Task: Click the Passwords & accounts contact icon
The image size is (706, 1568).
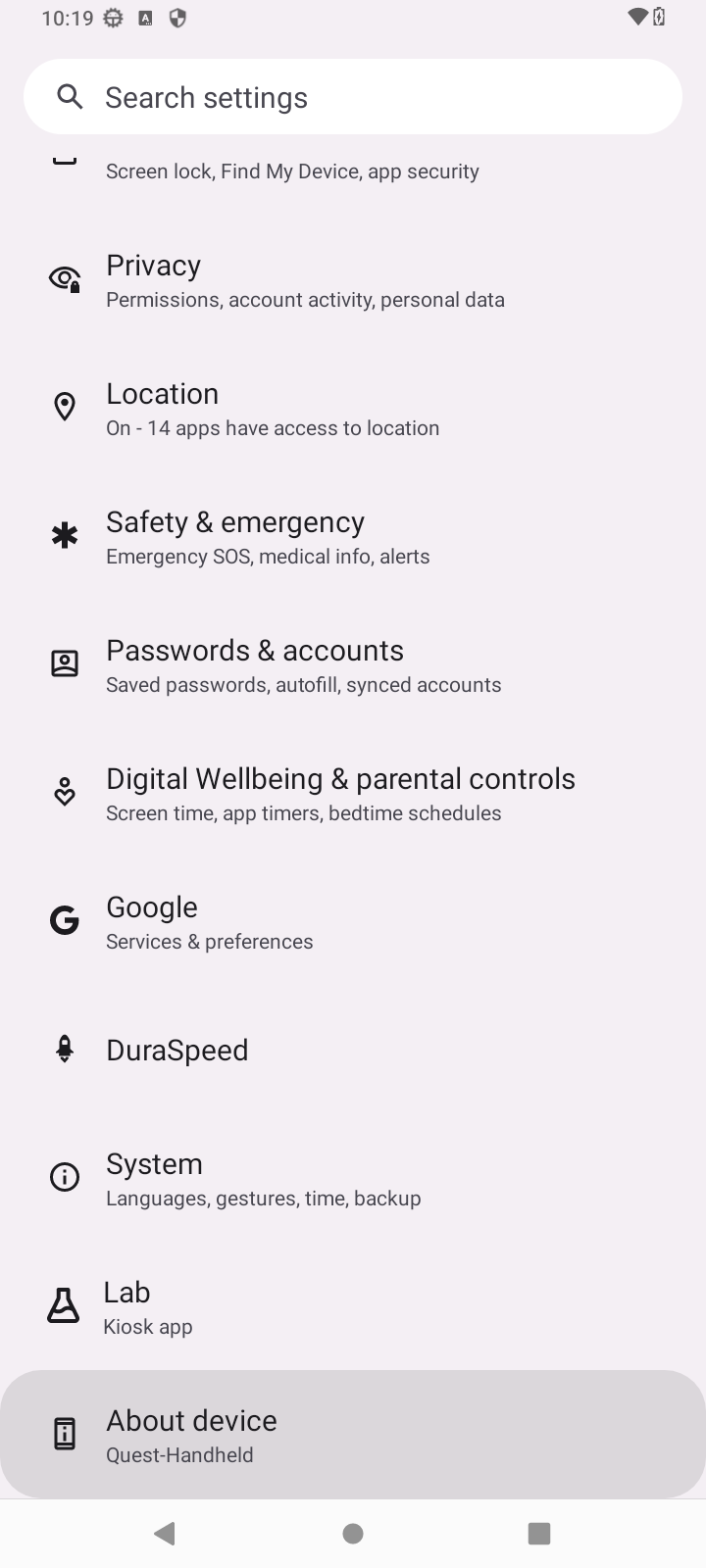Action: 63,662
